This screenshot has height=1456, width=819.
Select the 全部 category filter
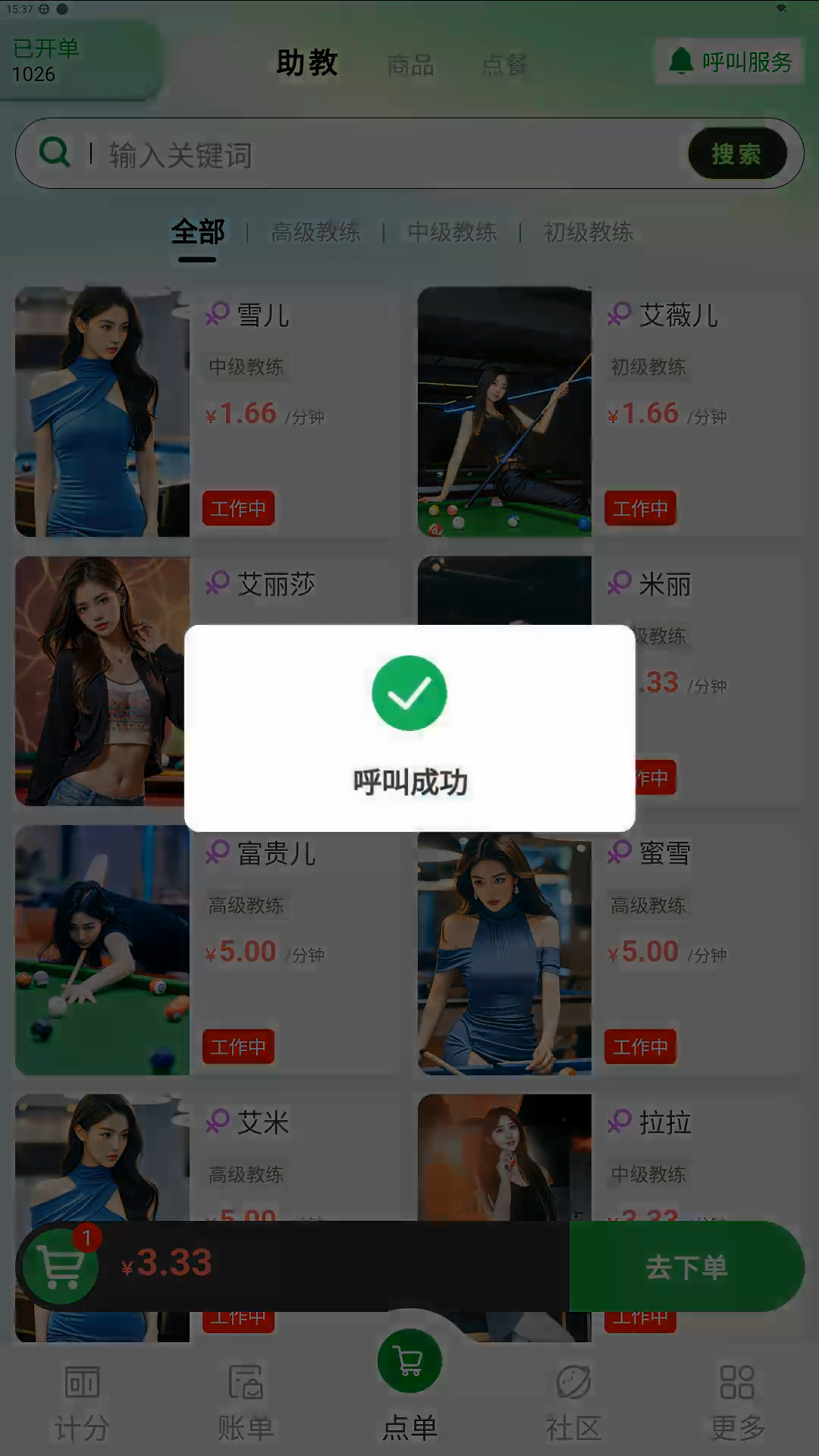[x=197, y=232]
